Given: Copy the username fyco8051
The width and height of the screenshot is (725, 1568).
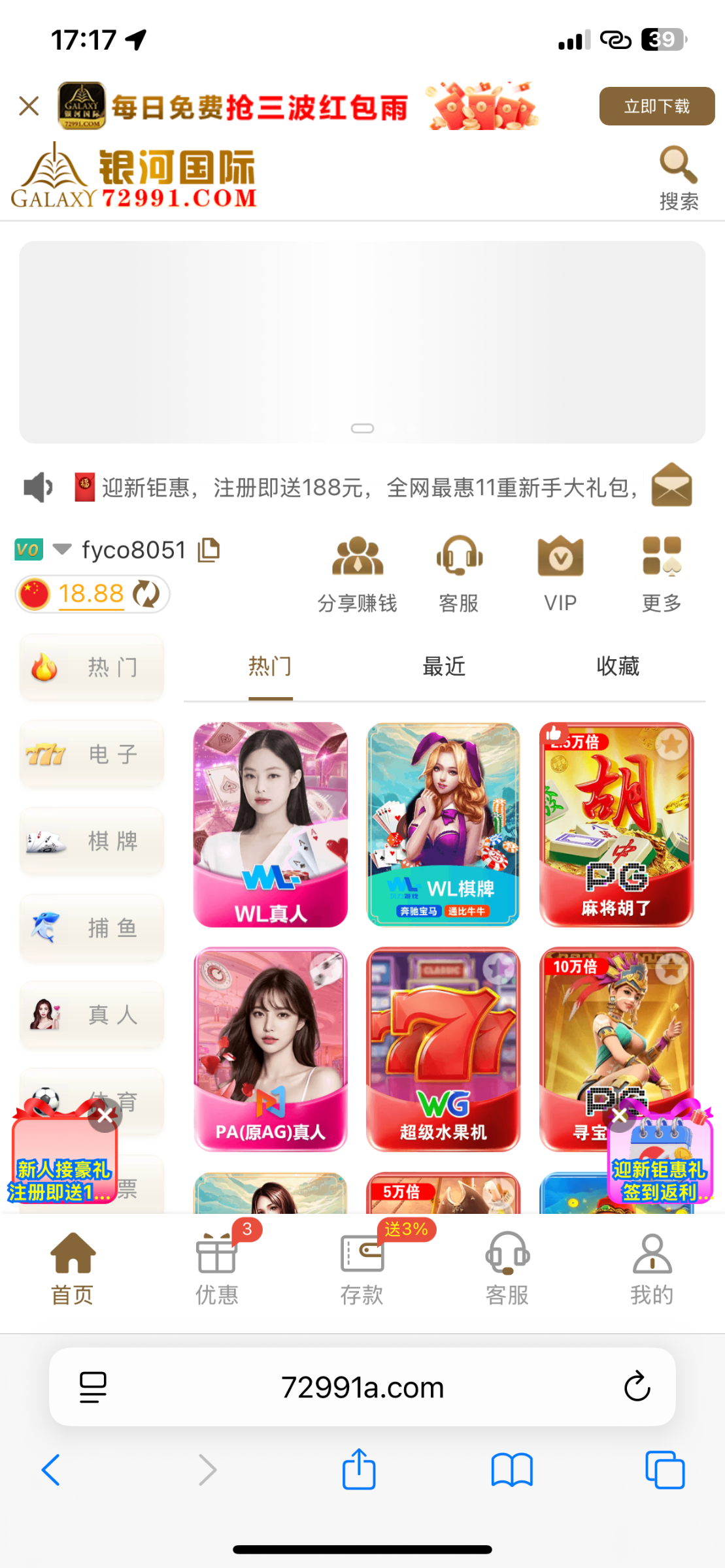Looking at the screenshot, I should tap(209, 550).
